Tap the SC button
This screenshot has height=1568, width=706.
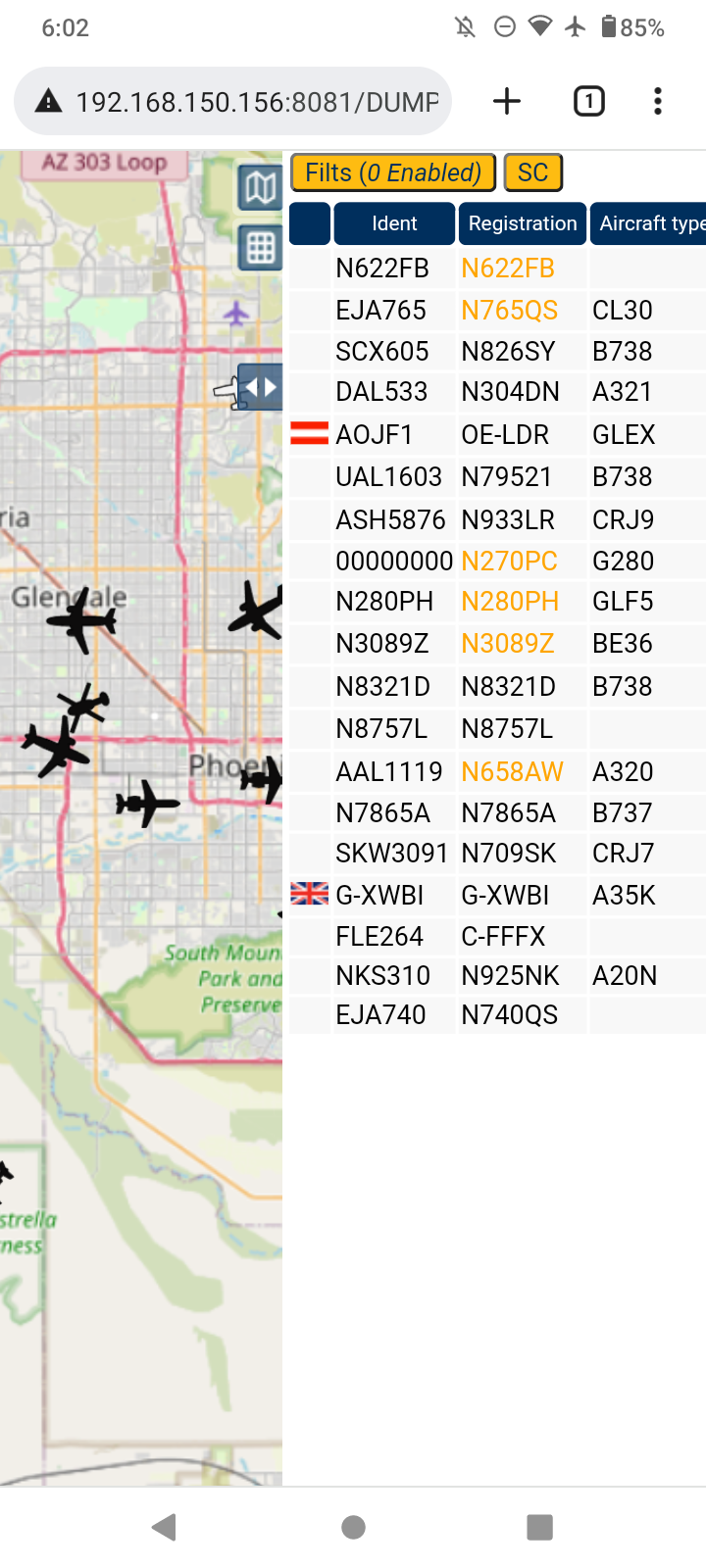click(532, 172)
